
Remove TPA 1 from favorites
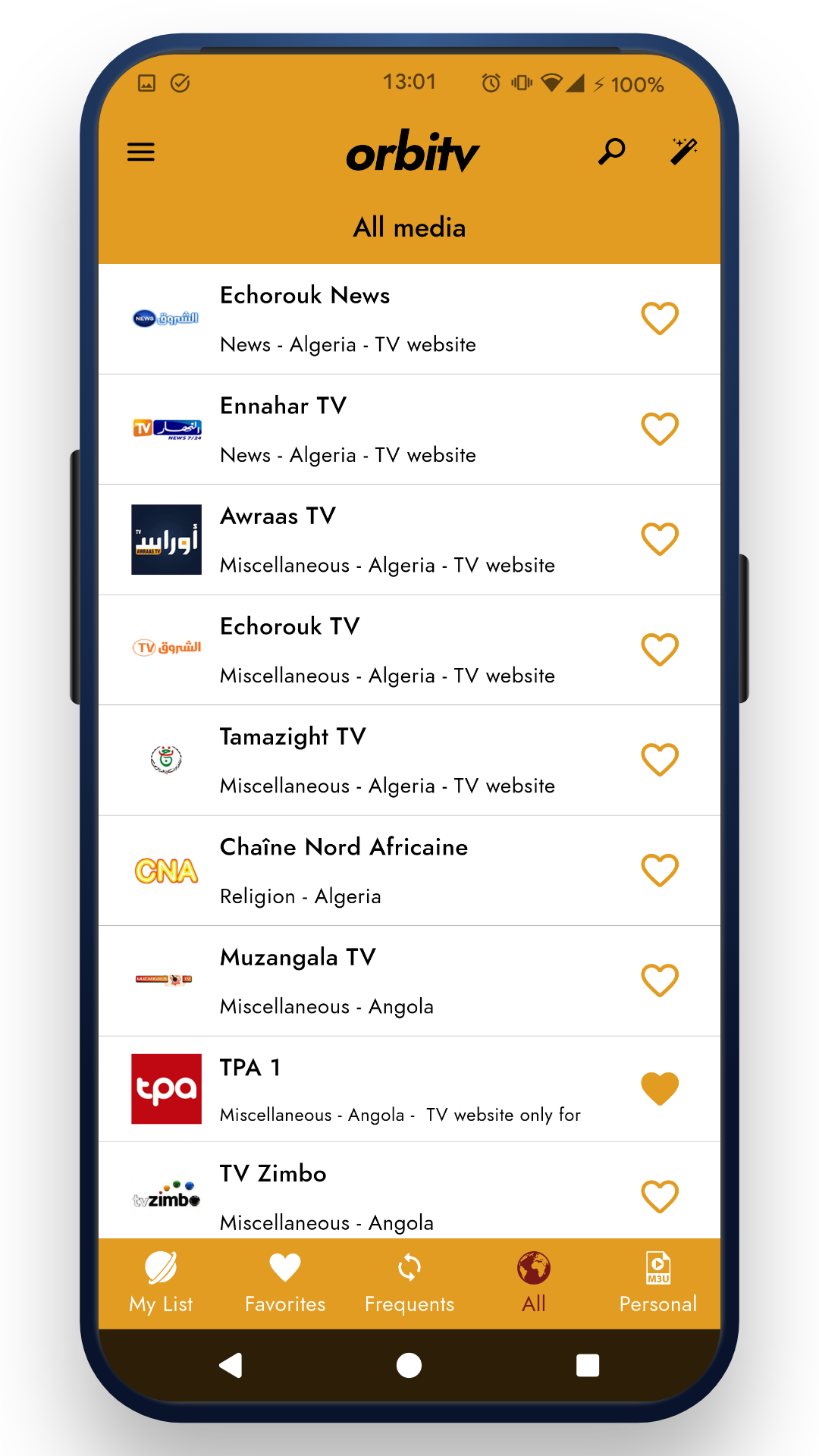[659, 1089]
